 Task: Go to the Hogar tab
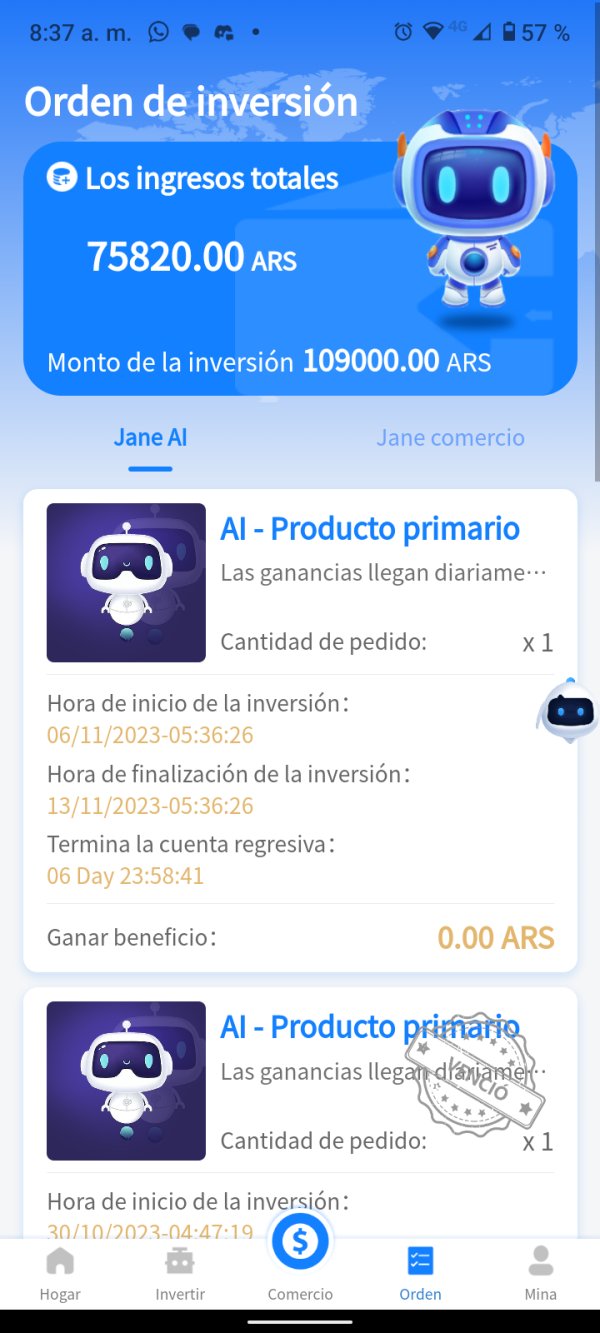[60, 1272]
